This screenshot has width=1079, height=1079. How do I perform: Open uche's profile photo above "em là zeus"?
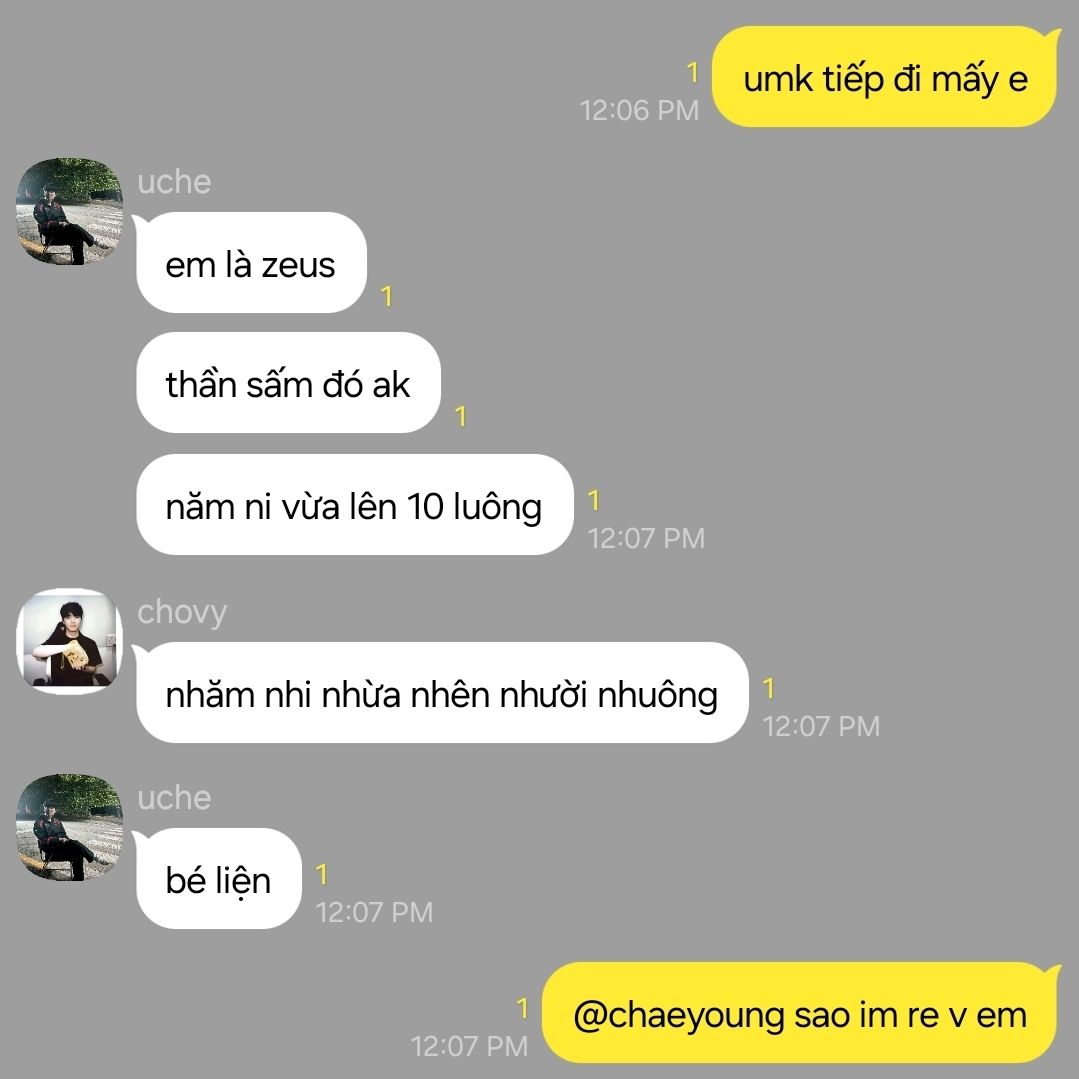click(x=70, y=211)
